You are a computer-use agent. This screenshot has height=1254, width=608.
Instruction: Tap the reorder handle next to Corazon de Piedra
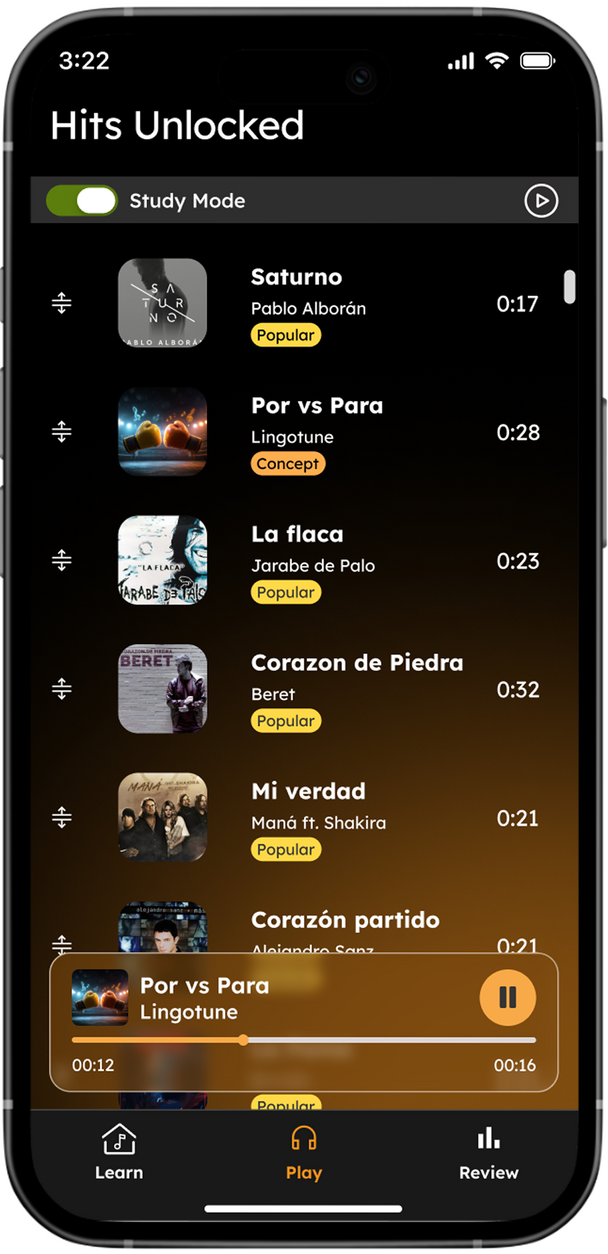(62, 689)
